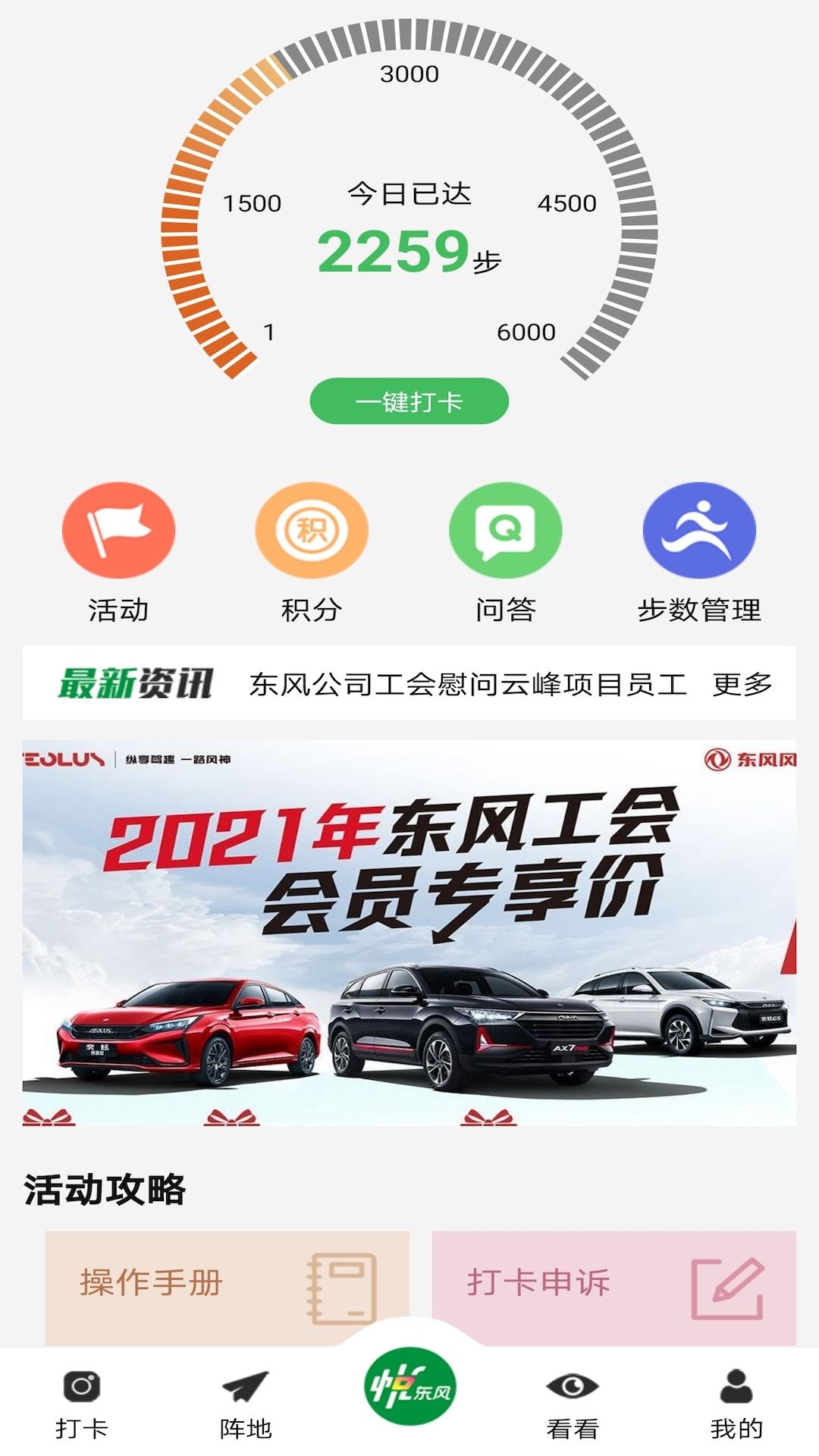Tap the green 问答 Q&A icon

[506, 531]
